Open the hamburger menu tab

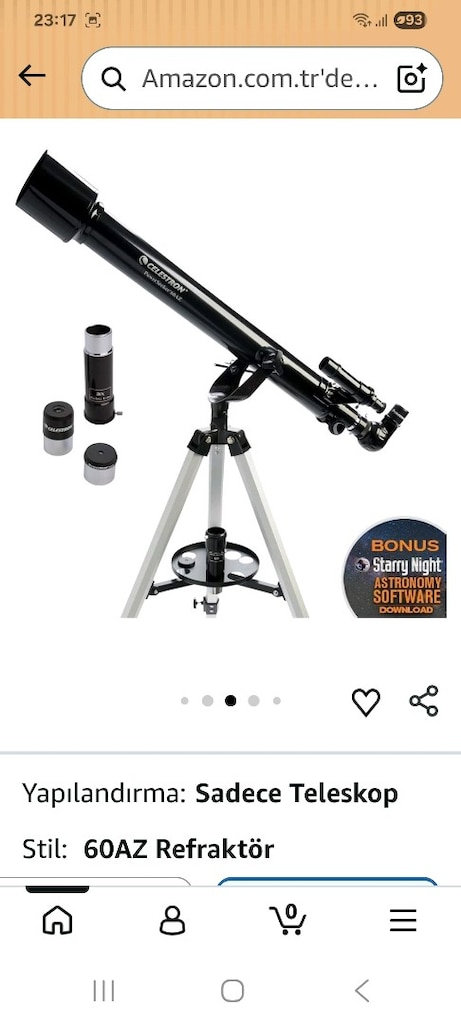pos(403,921)
